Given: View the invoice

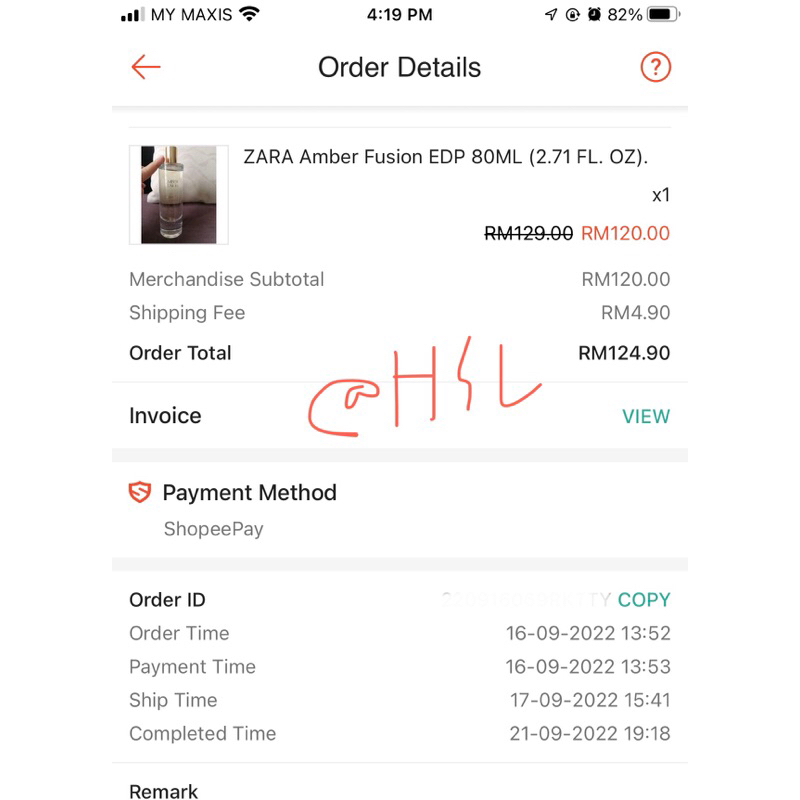Looking at the screenshot, I should tap(645, 416).
